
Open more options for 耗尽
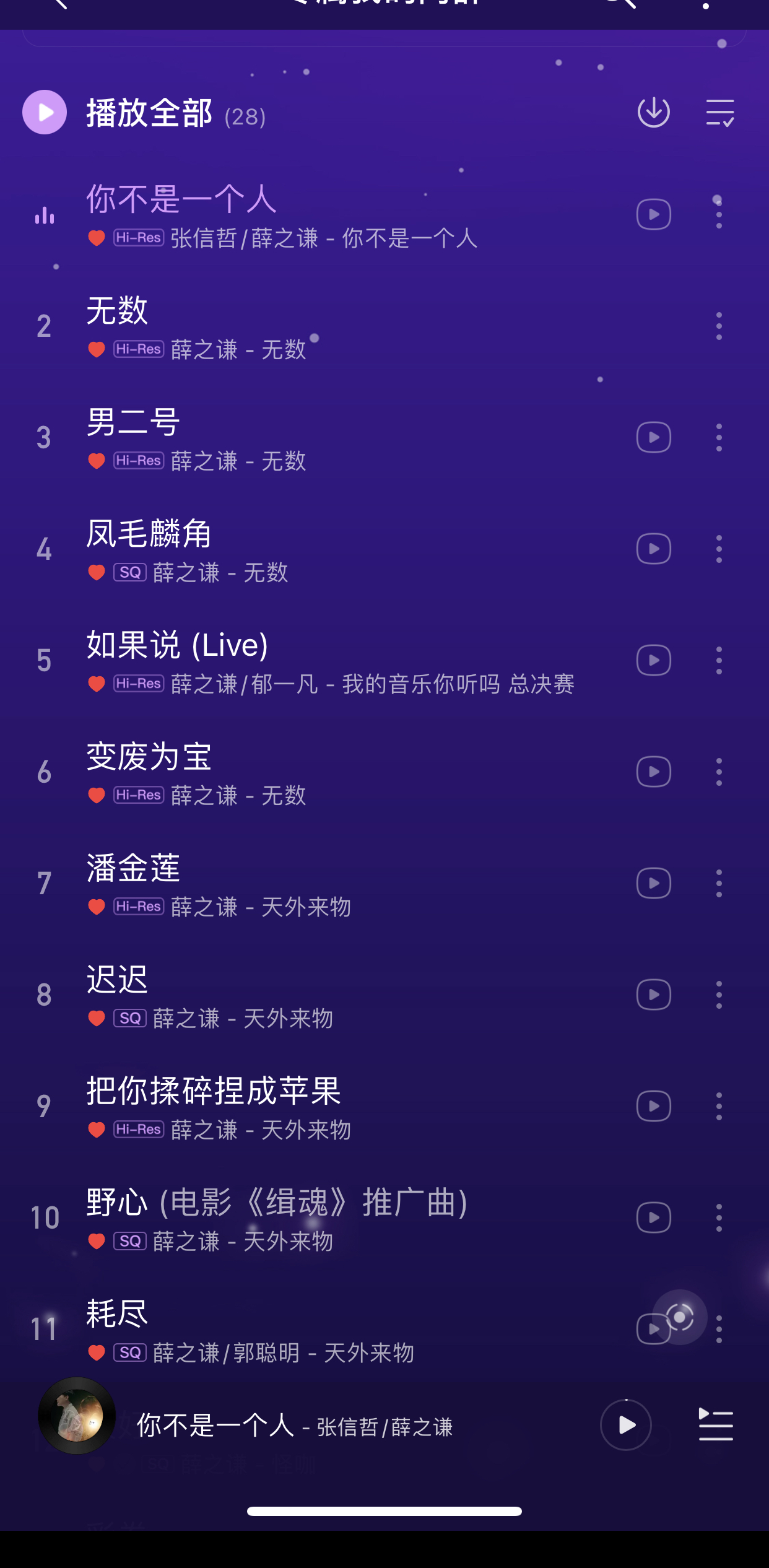tap(719, 1330)
